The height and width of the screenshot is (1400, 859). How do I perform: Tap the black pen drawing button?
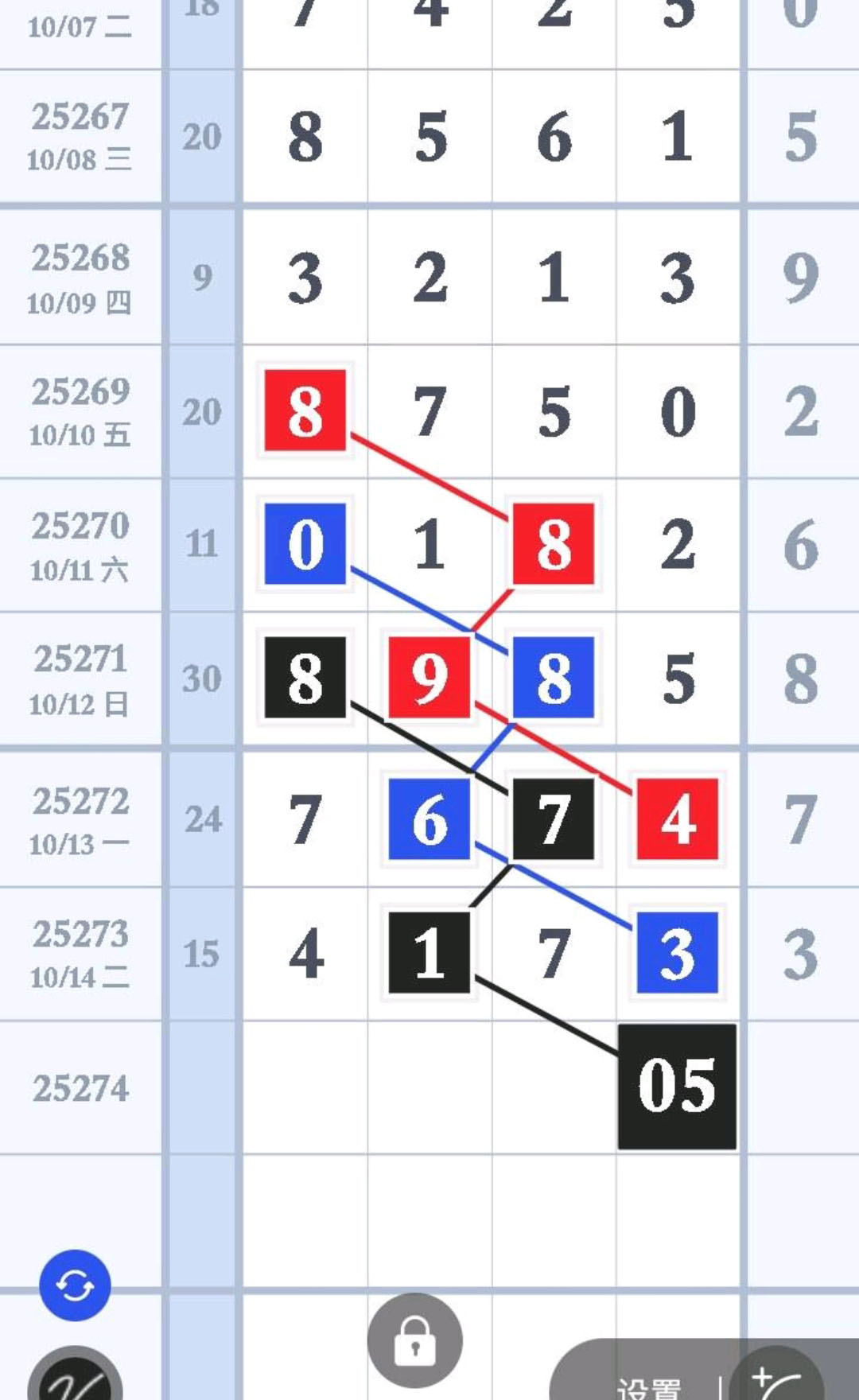pyautogui.click(x=75, y=1378)
